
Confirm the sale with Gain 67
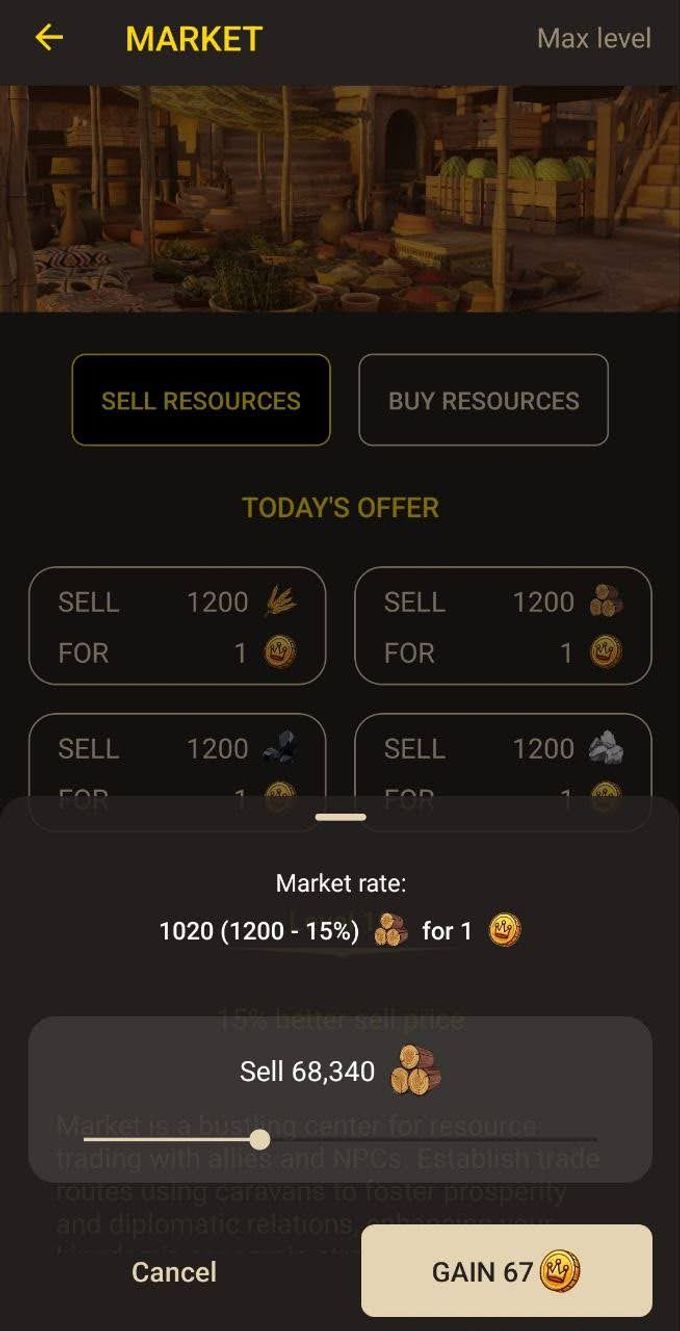coord(506,1271)
